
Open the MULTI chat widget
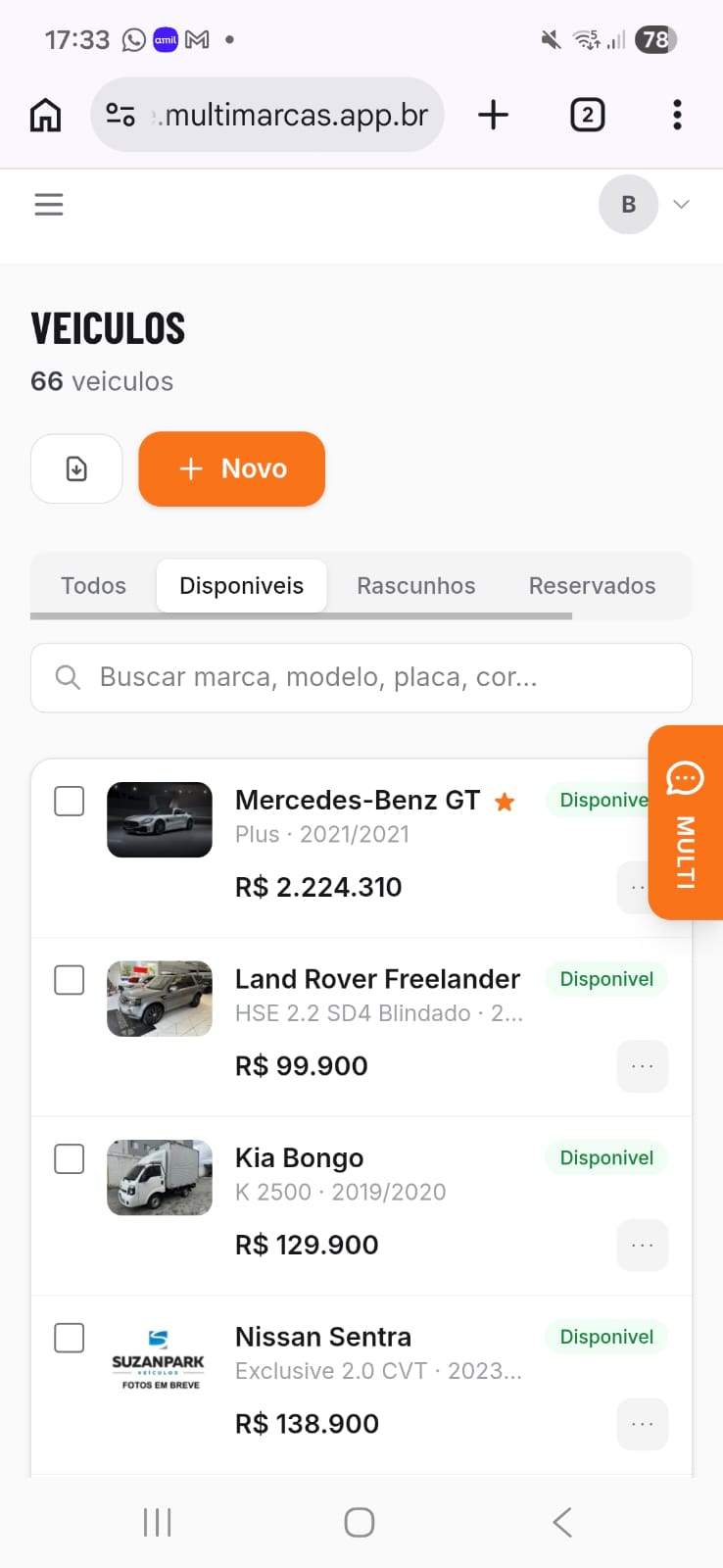pos(684,821)
